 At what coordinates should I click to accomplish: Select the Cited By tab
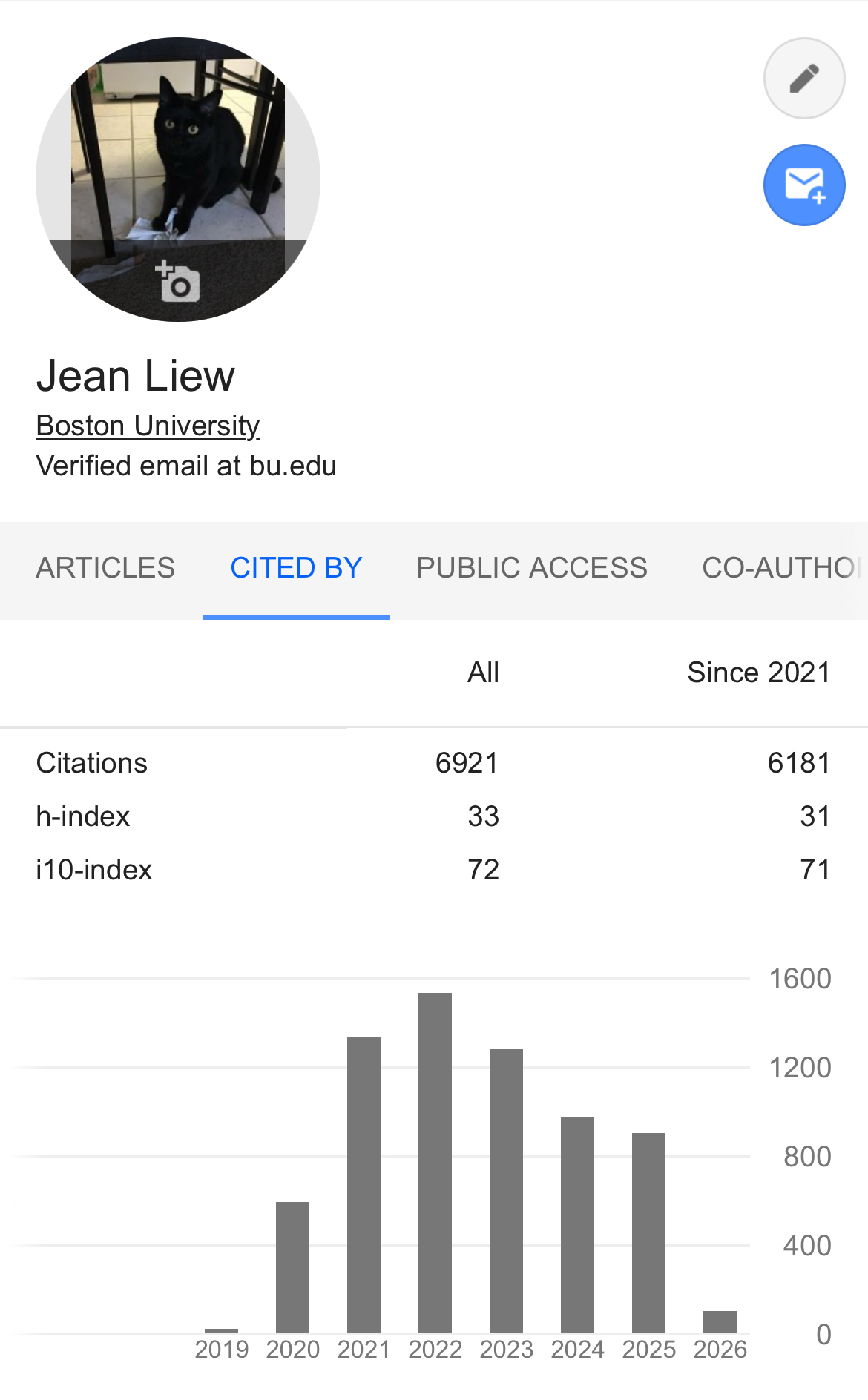pos(296,568)
